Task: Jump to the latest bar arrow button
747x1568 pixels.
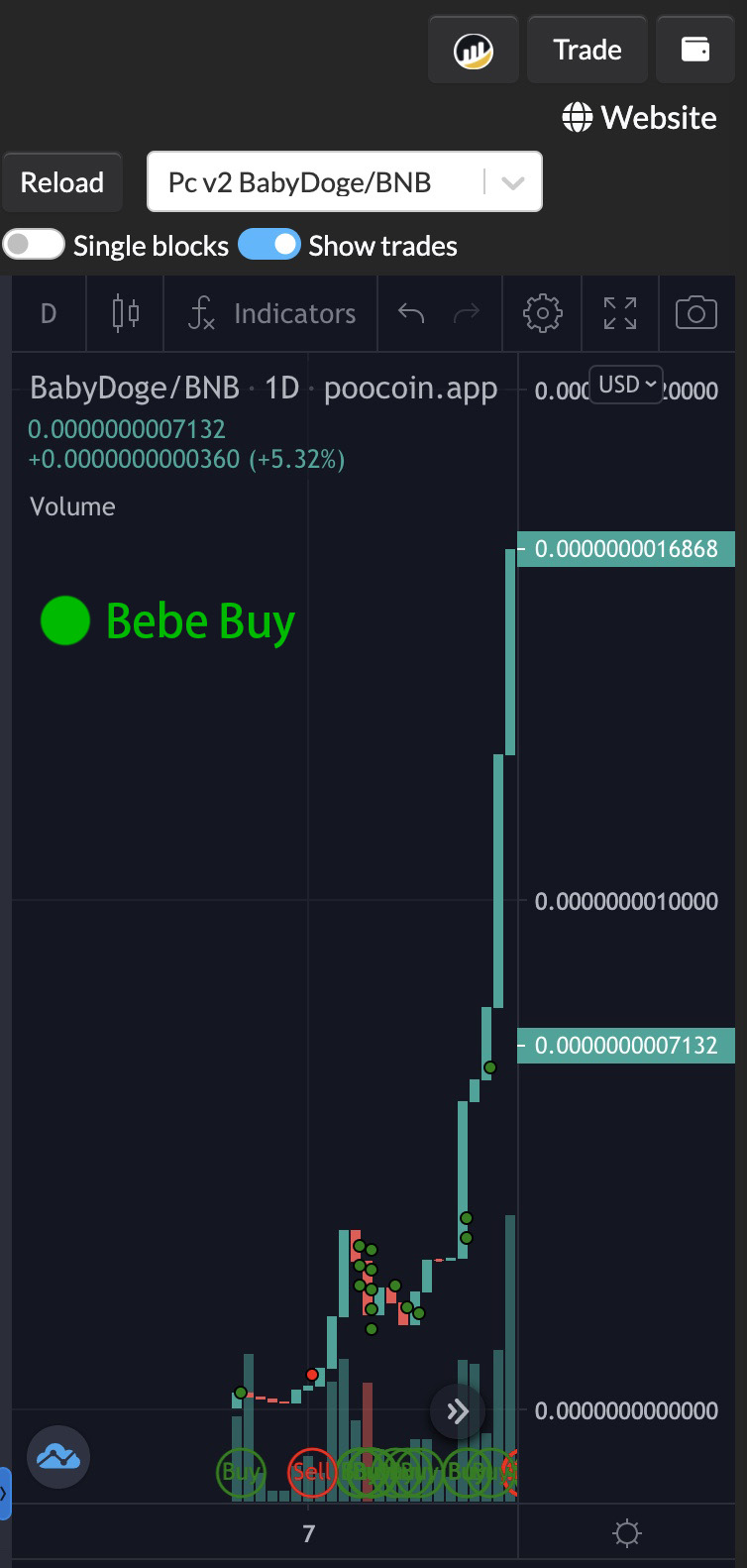Action: (x=457, y=1411)
